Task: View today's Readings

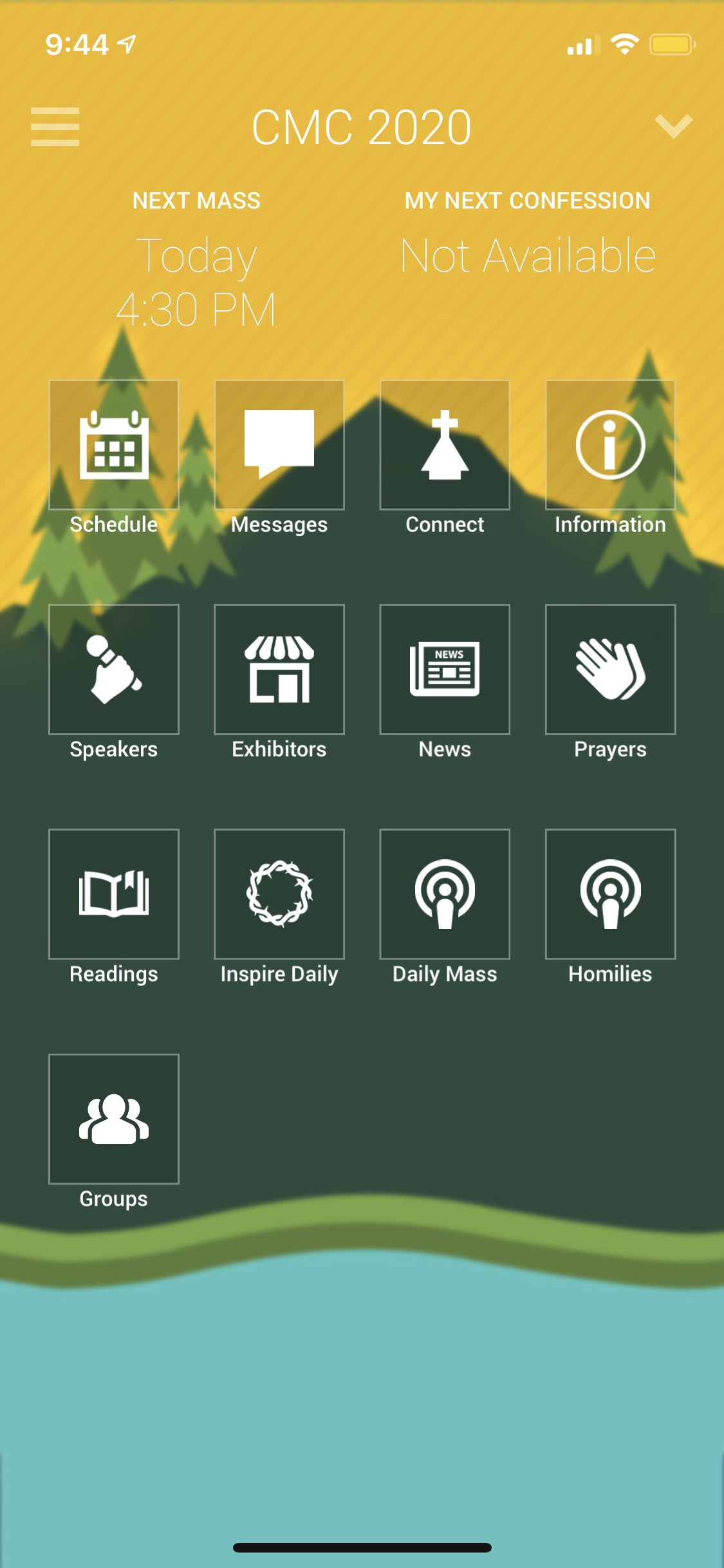Action: (114, 894)
